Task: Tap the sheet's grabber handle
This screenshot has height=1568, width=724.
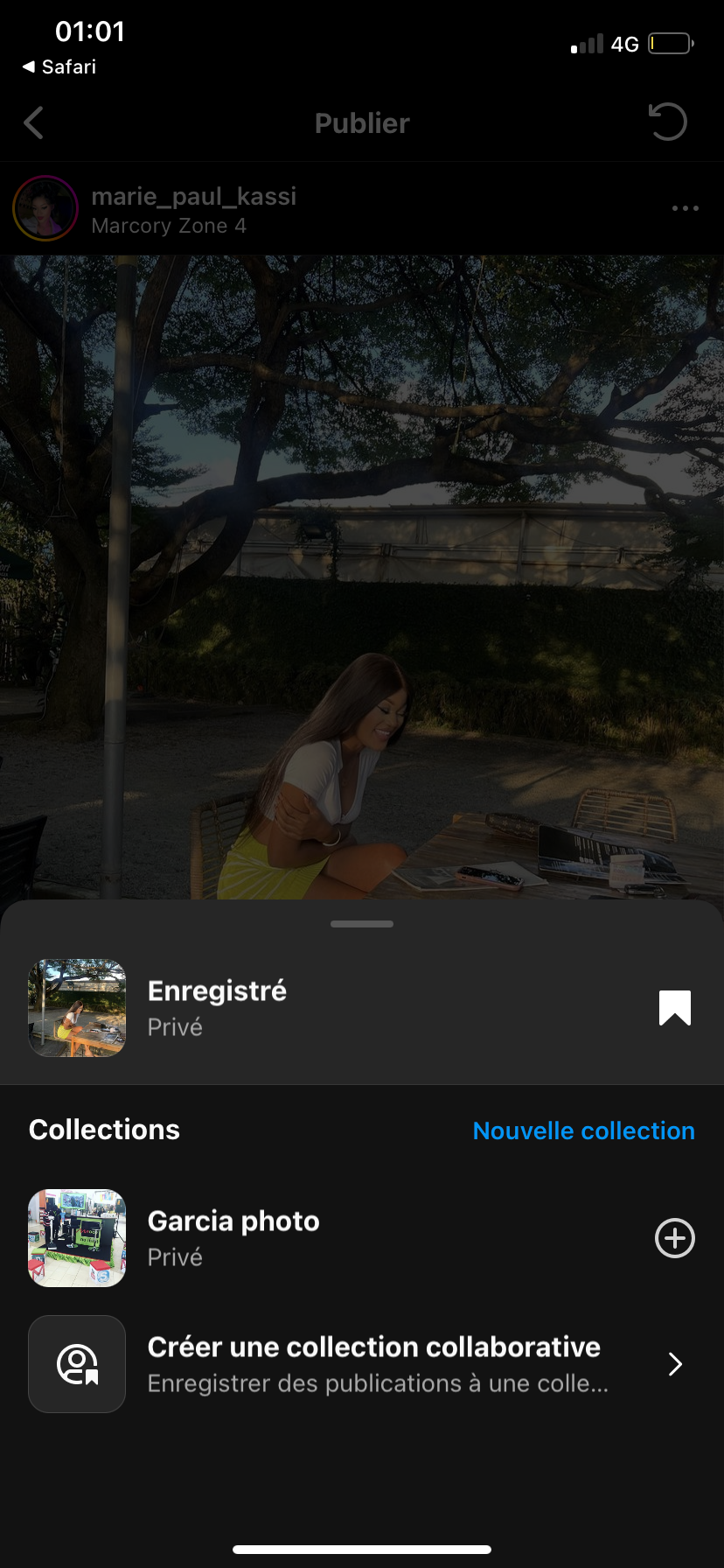Action: 362,924
